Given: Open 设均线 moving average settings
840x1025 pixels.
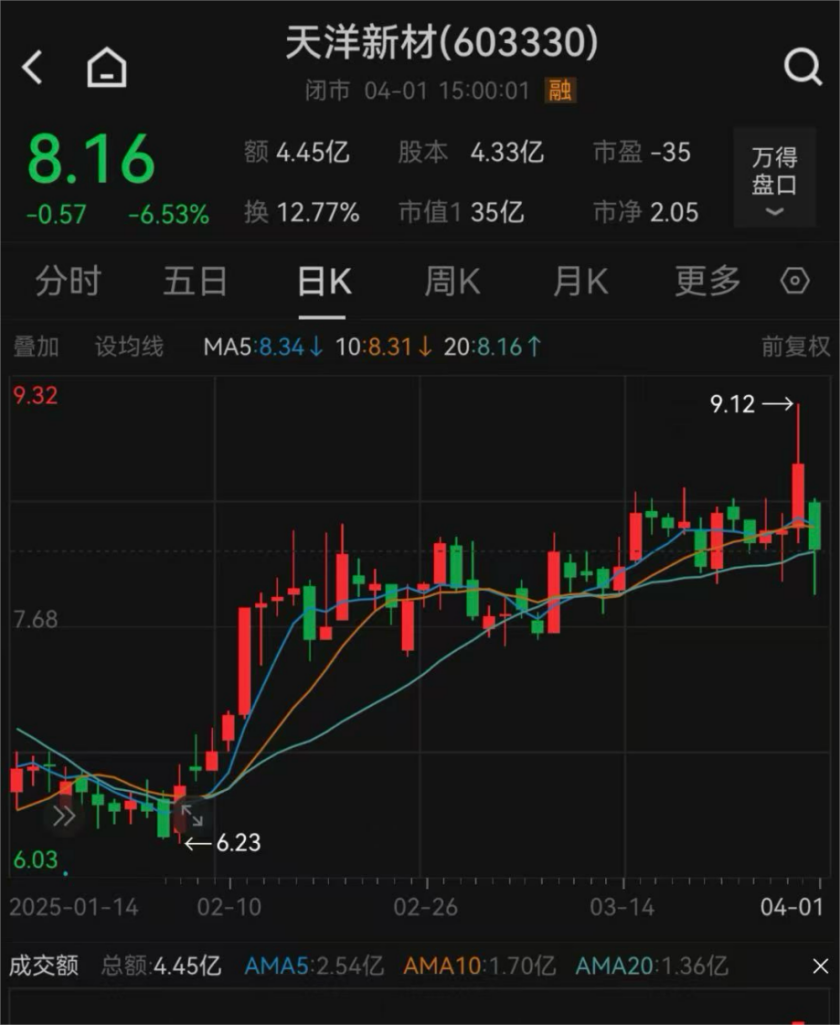Looking at the screenshot, I should click(x=129, y=347).
